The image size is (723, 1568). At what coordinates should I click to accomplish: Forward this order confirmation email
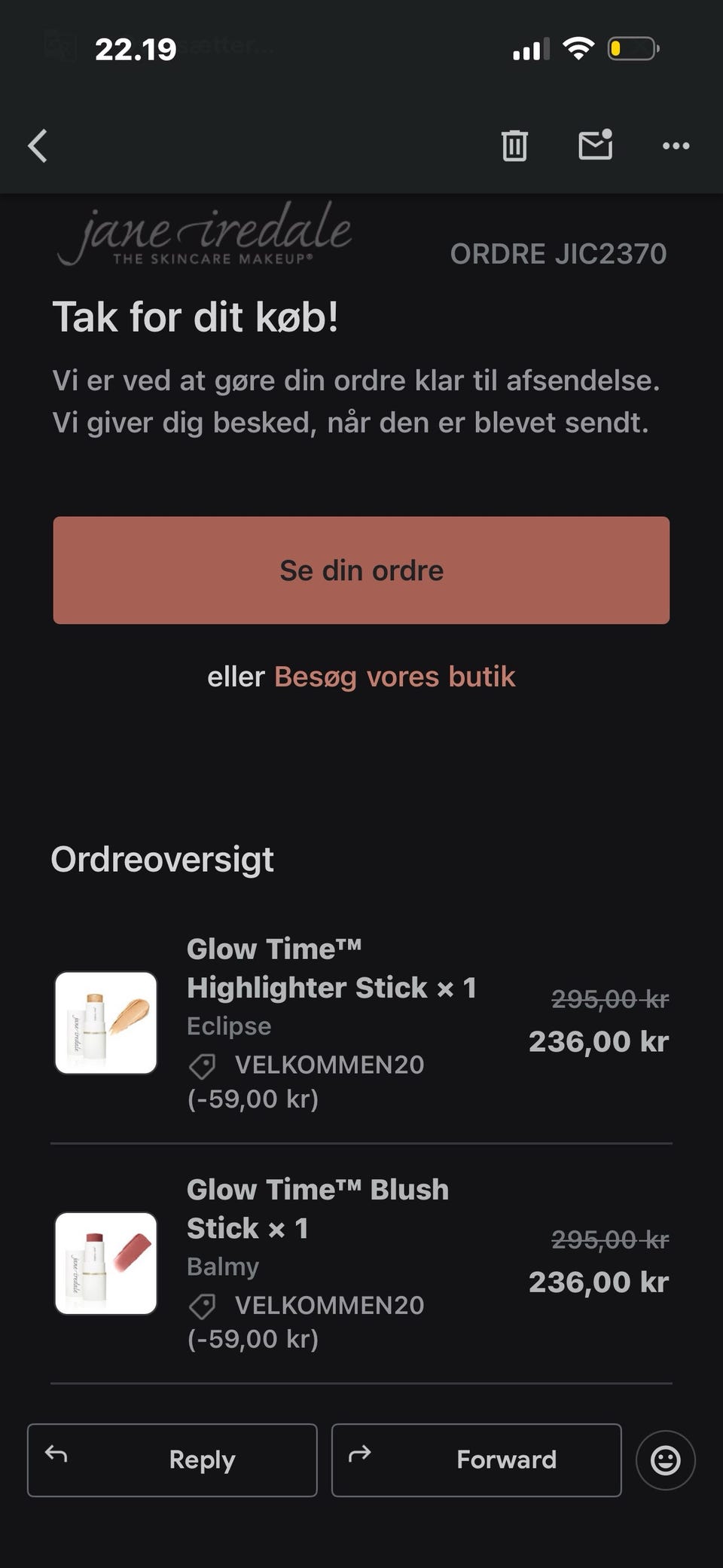coord(476,1459)
